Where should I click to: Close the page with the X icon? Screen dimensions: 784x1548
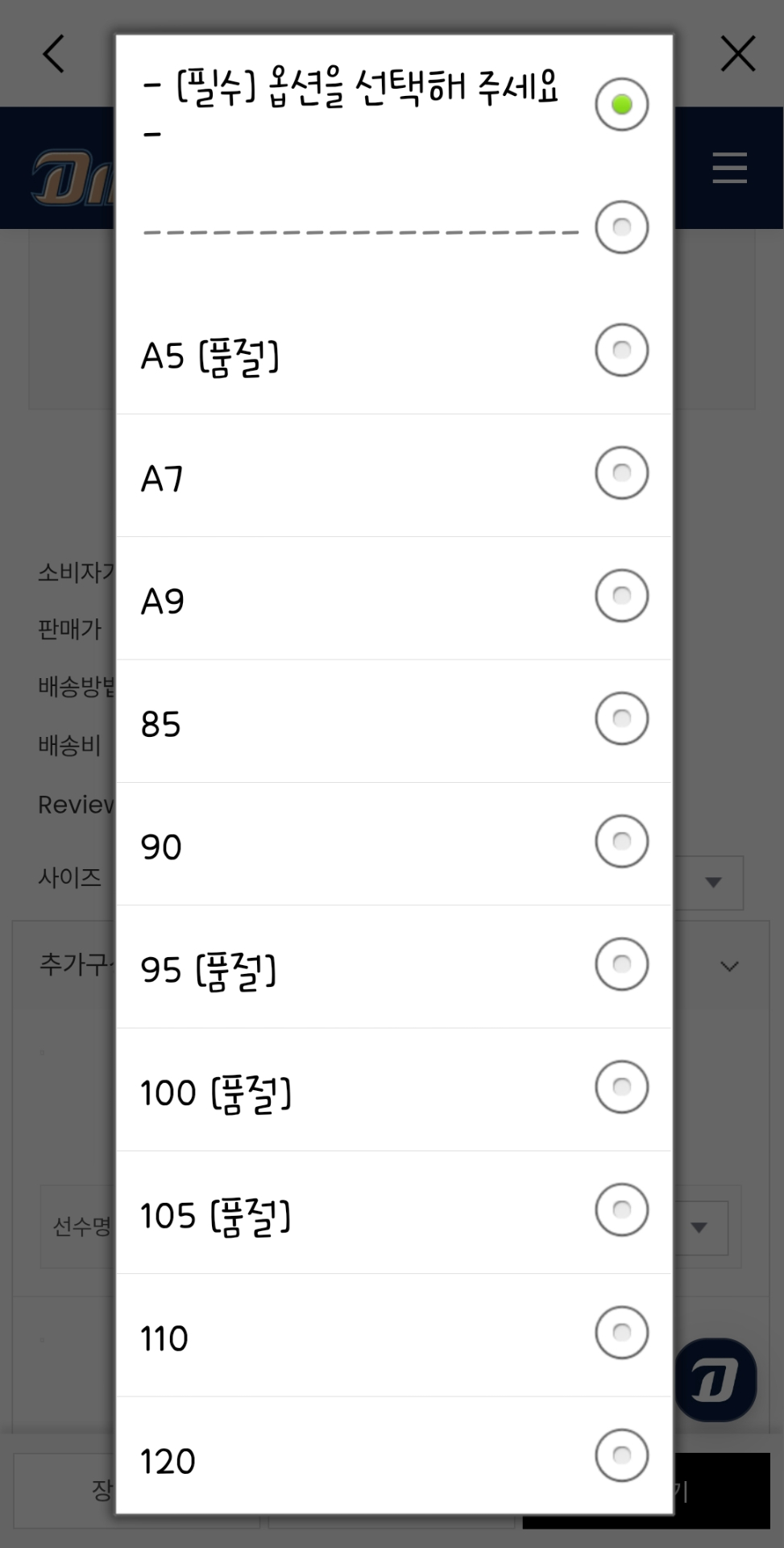pyautogui.click(x=737, y=54)
